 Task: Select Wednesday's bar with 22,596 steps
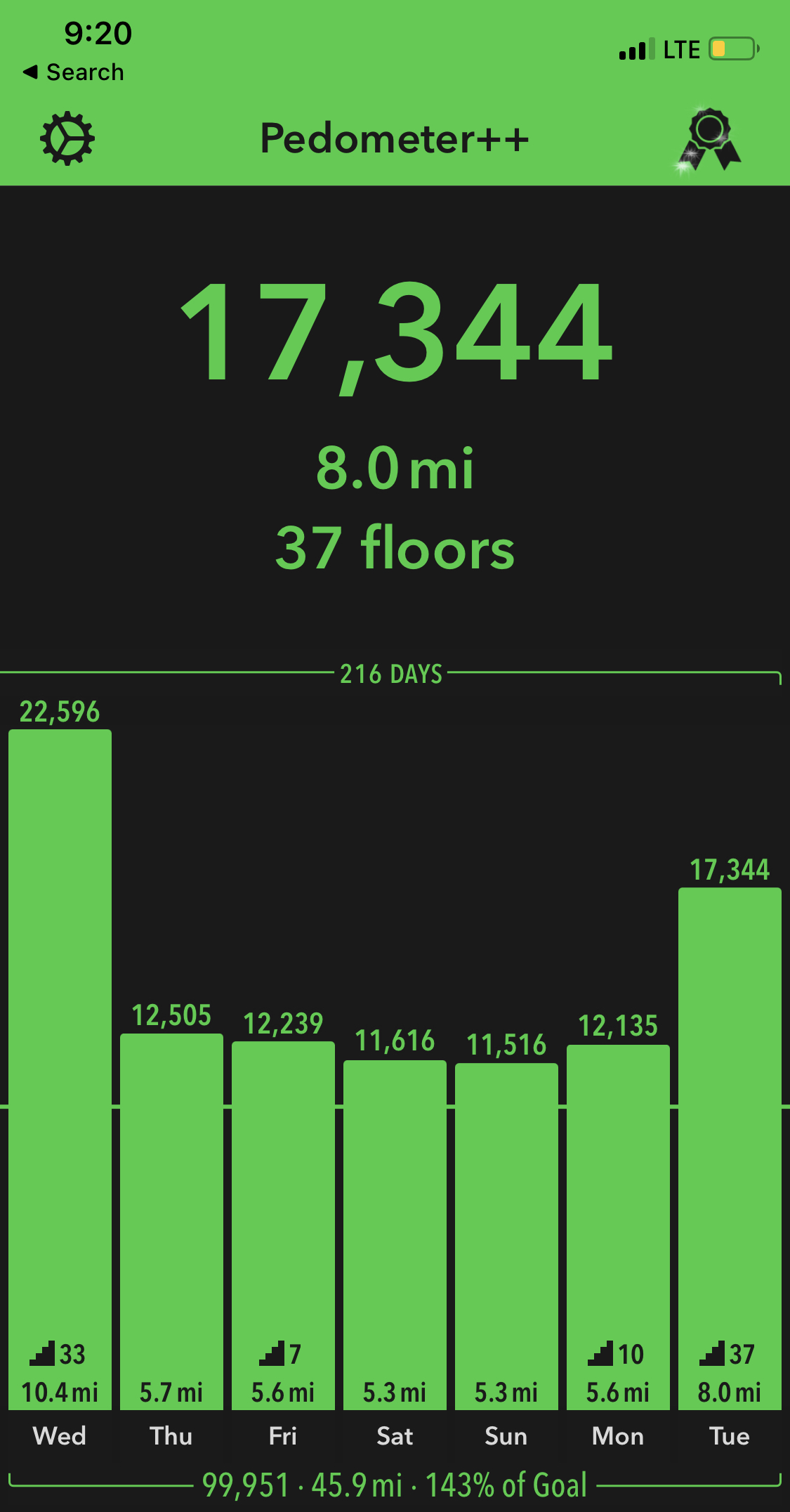(60, 1069)
